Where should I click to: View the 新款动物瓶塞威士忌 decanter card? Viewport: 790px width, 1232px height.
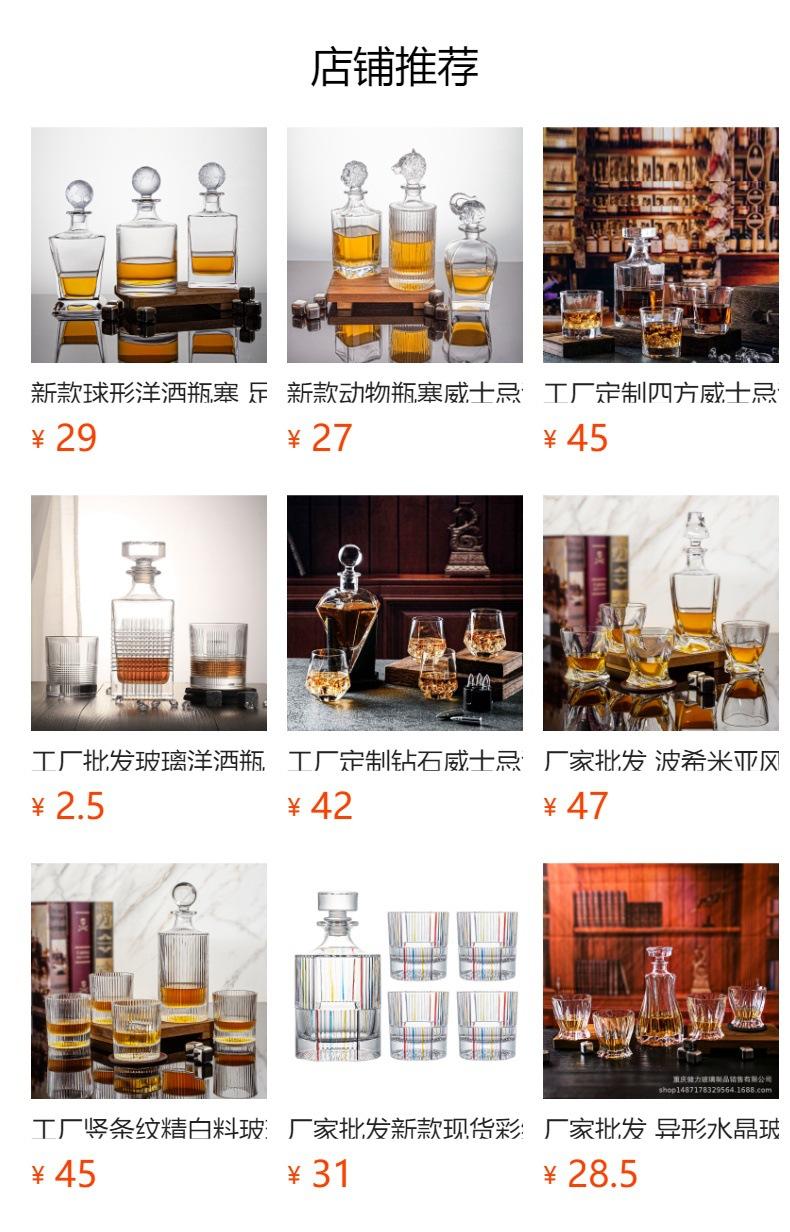click(405, 245)
